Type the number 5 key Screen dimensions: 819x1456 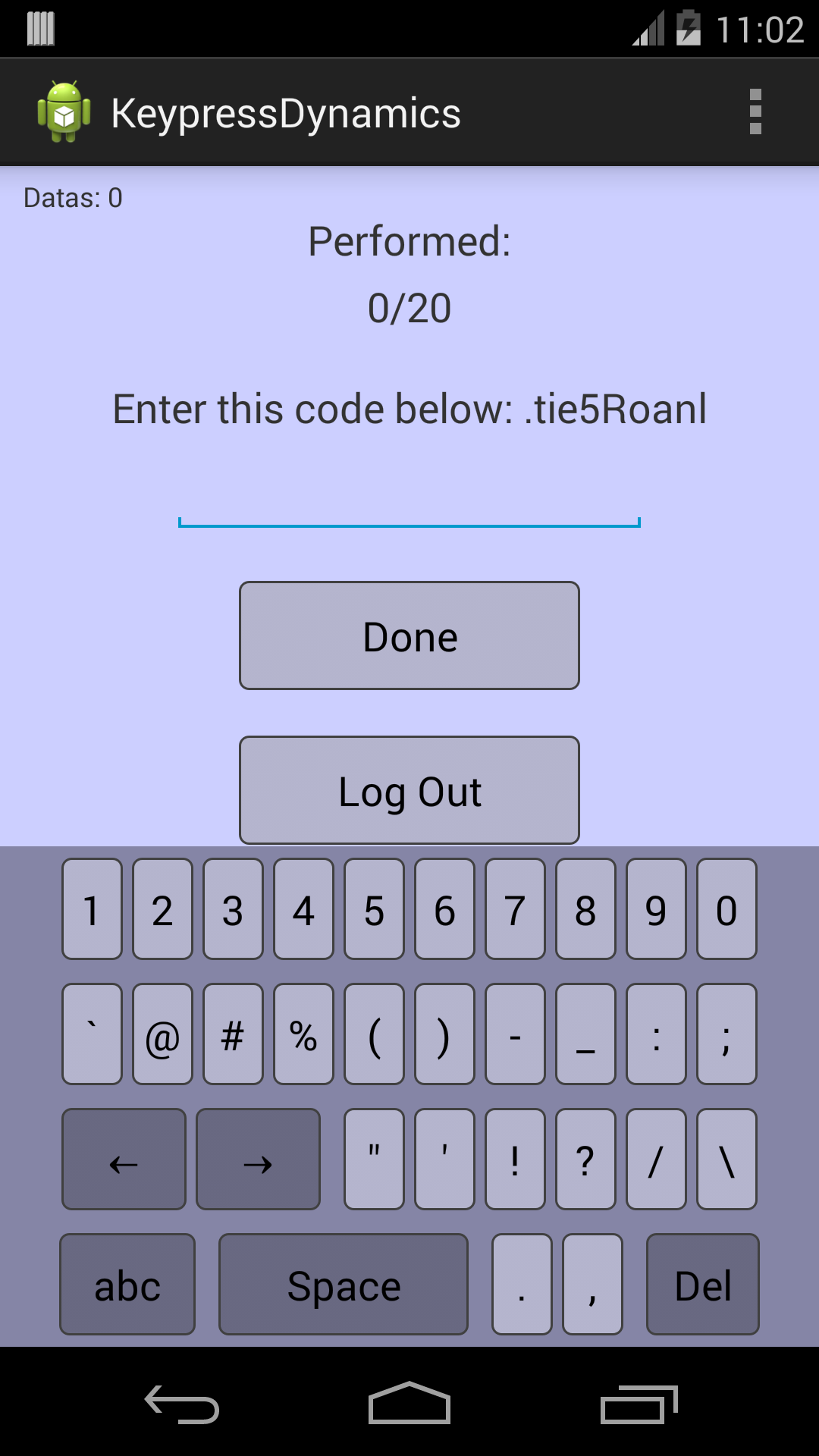[374, 909]
